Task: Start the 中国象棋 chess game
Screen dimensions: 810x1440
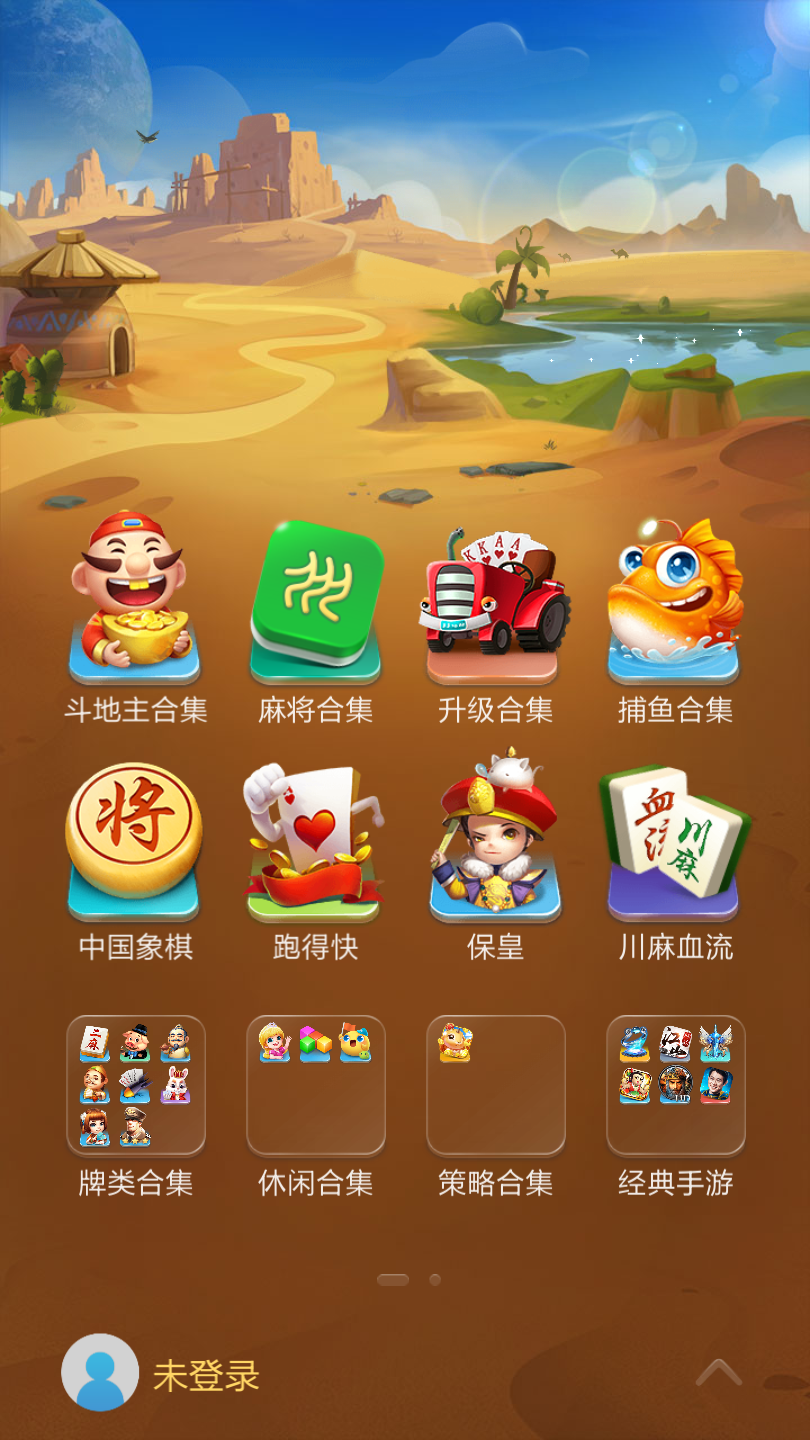Action: [x=135, y=840]
